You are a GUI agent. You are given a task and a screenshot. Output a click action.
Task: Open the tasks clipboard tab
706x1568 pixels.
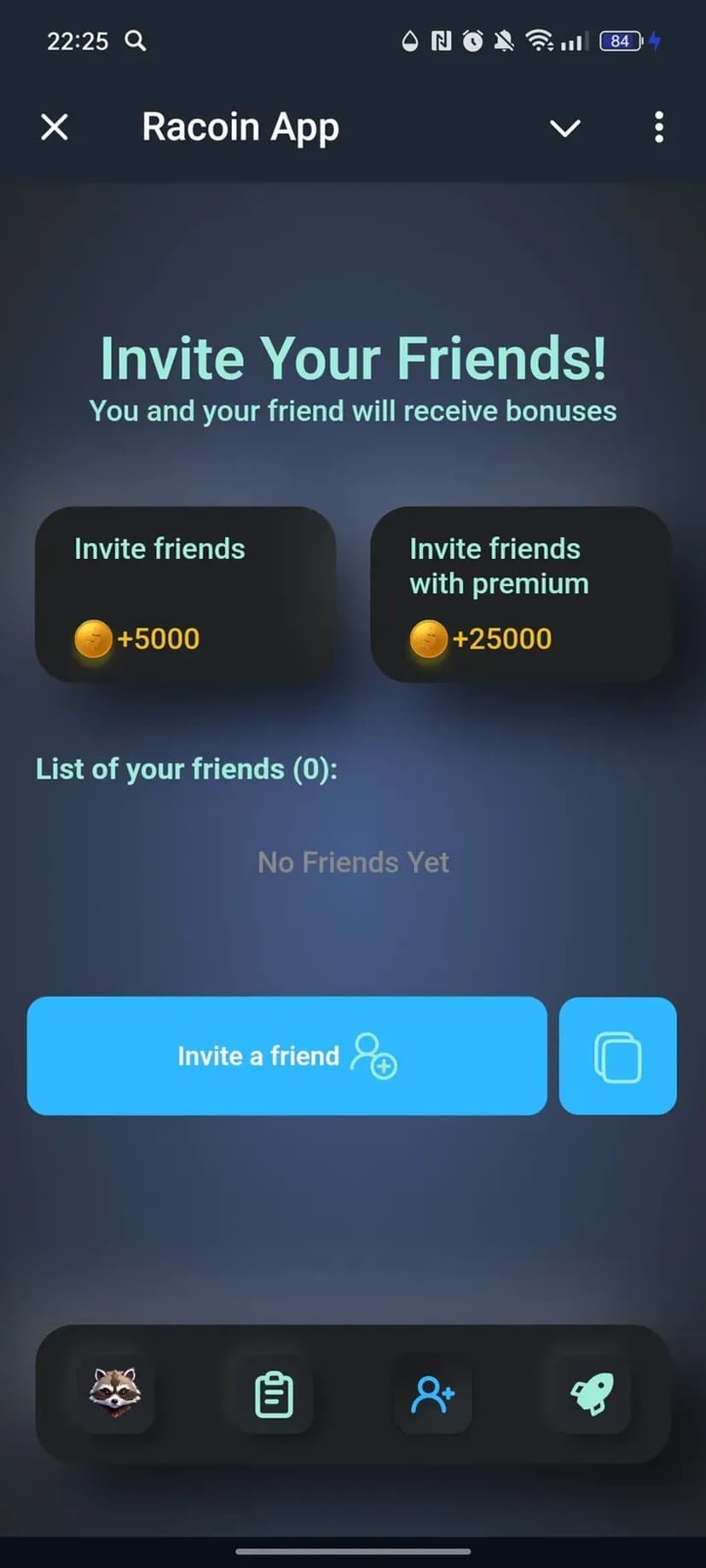(274, 1394)
